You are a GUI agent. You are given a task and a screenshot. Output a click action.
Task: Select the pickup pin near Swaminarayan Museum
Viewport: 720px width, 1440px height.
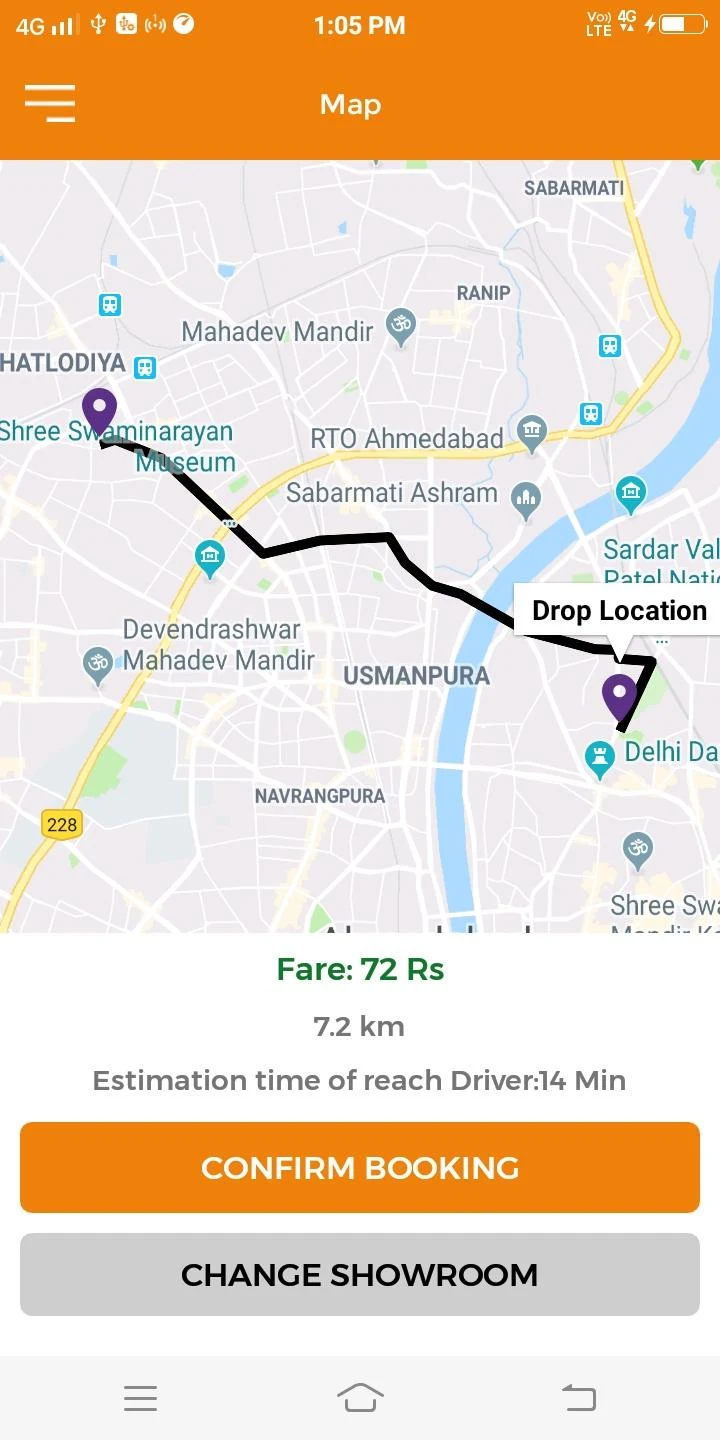(99, 412)
